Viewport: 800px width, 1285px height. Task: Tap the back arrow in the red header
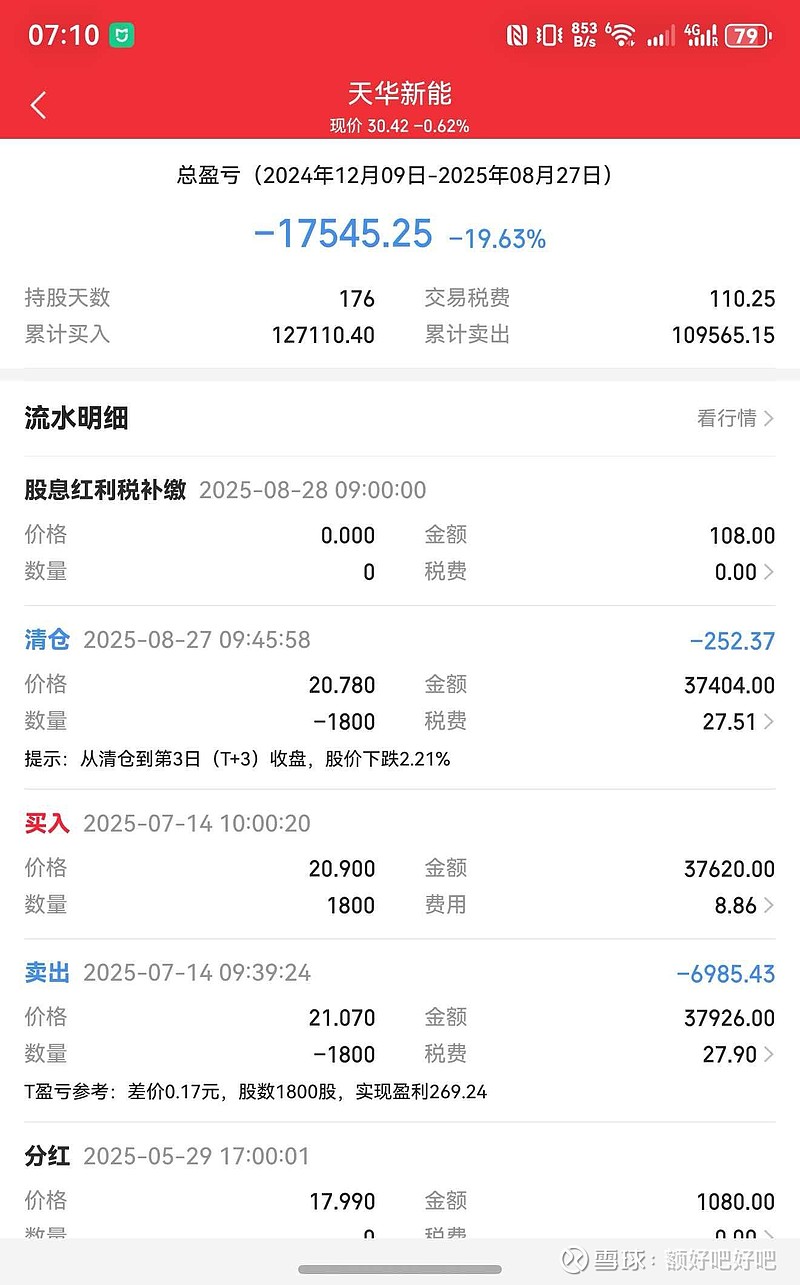point(38,104)
